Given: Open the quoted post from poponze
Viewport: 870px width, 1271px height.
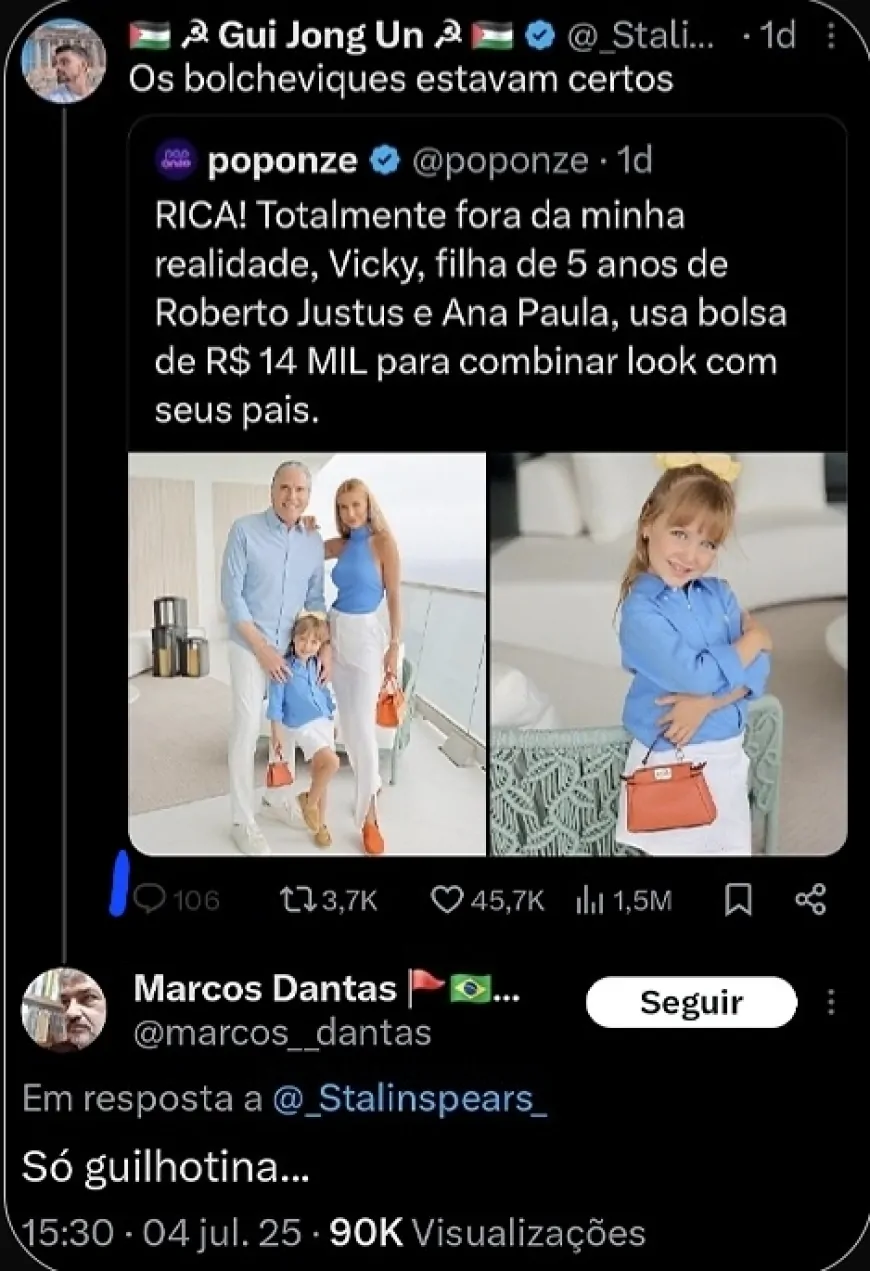Looking at the screenshot, I should pos(470,290).
